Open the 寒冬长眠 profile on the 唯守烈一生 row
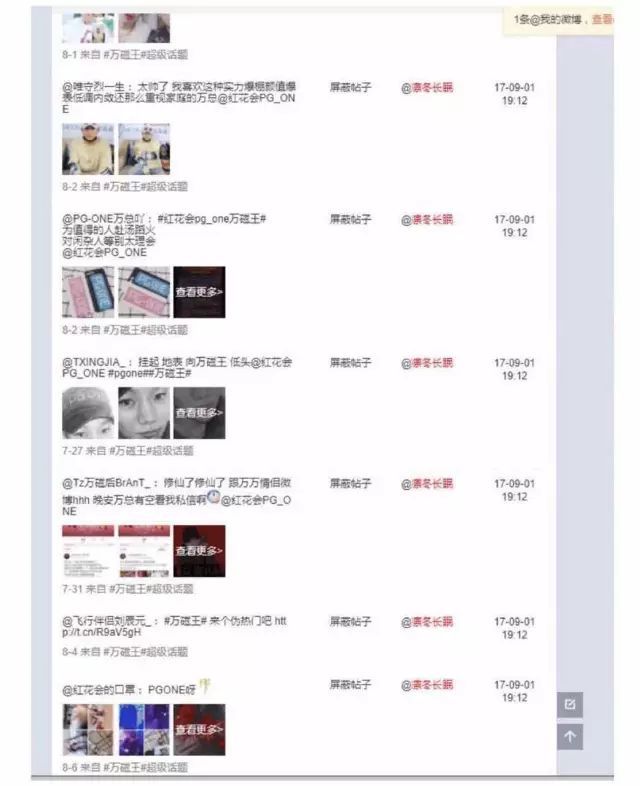Viewport: 640px width, 786px height. pos(427,87)
